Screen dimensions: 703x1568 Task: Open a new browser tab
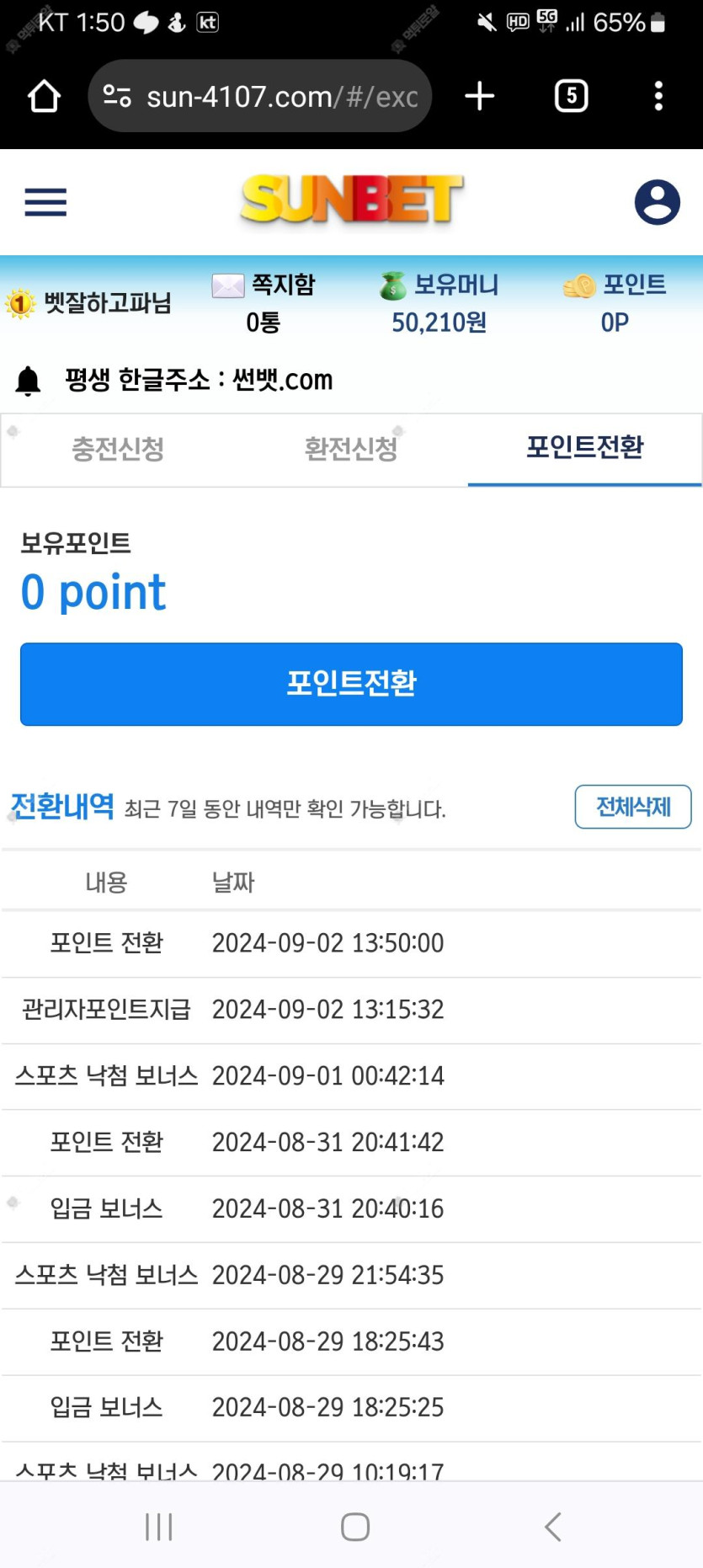coord(480,96)
